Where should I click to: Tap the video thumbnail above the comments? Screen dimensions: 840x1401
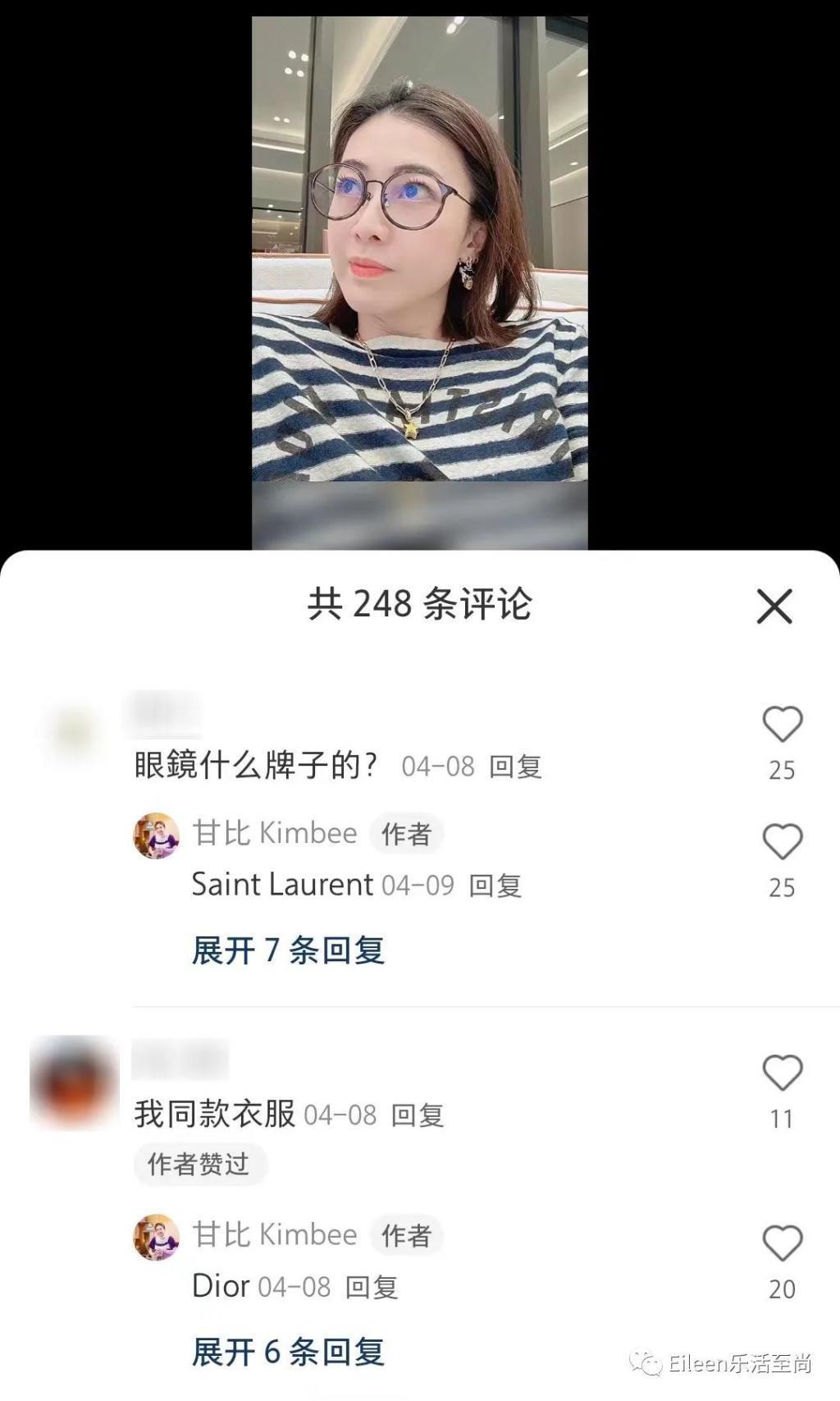pos(420,271)
